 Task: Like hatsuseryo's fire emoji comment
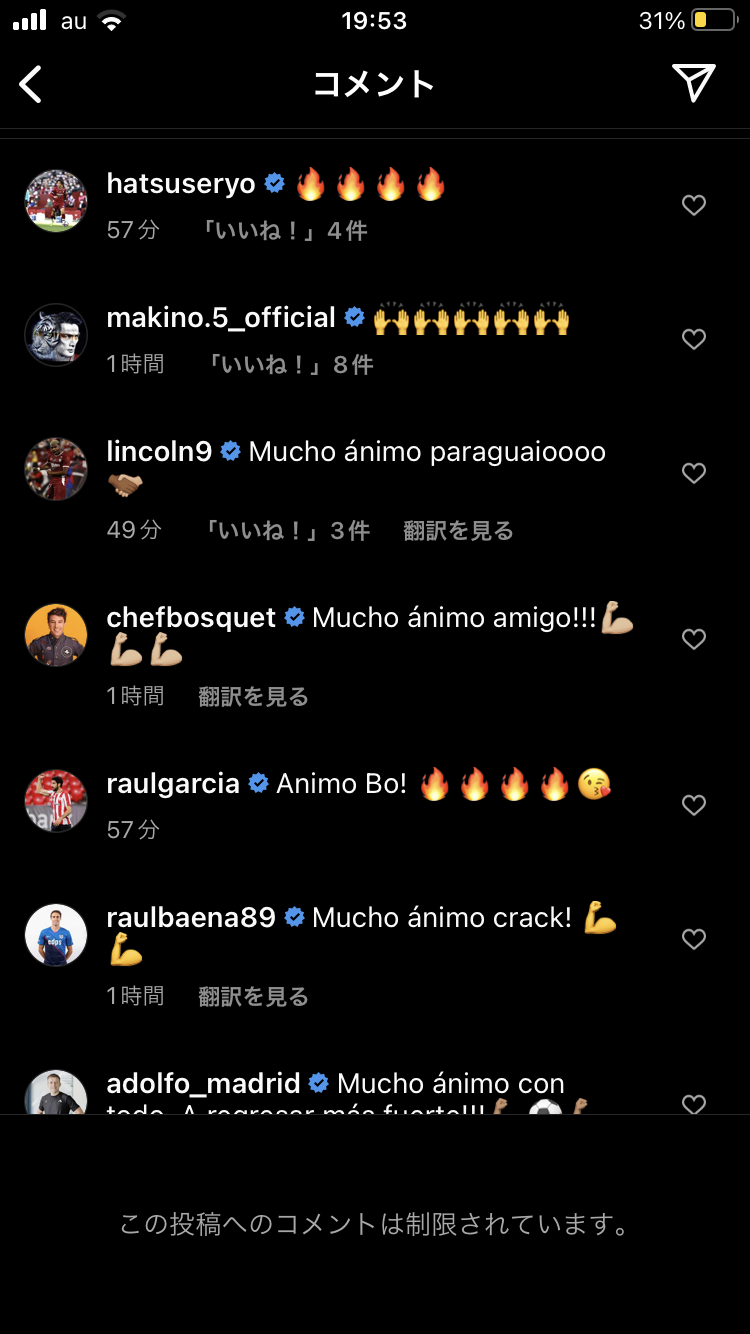694,205
